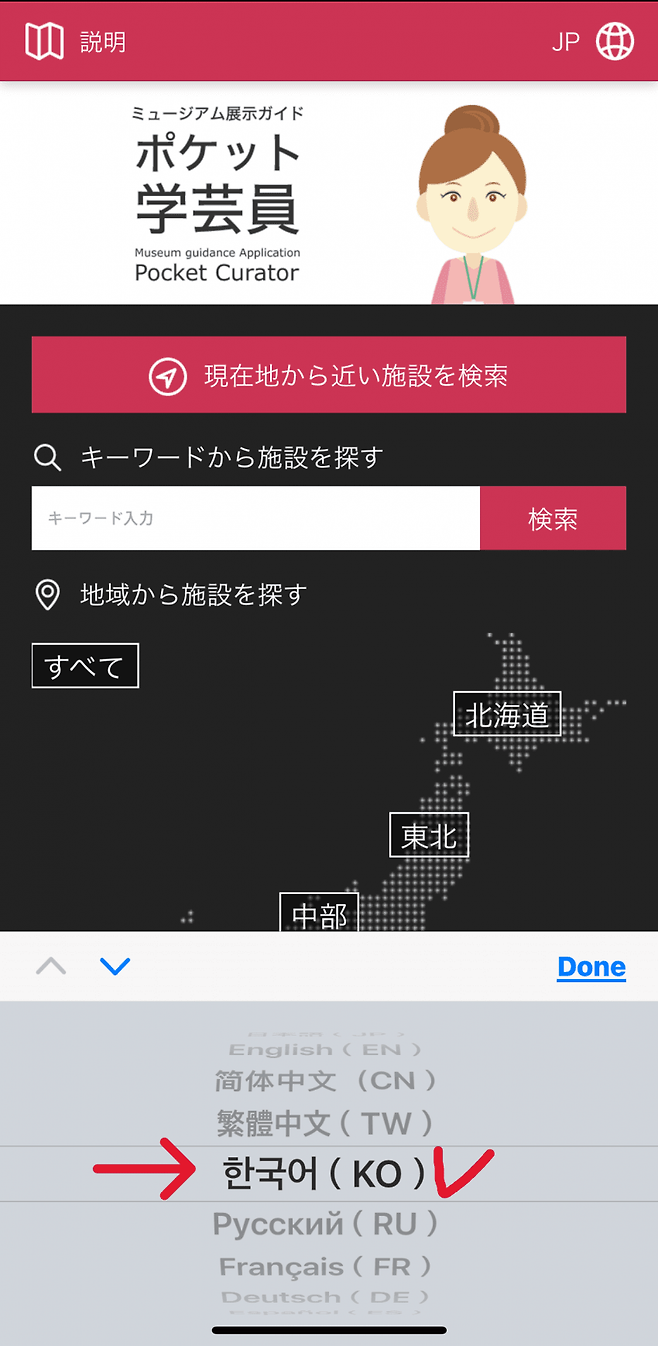The height and width of the screenshot is (1346, 658).
Task: Open the 説明 guide at top left
Action: tap(75, 42)
